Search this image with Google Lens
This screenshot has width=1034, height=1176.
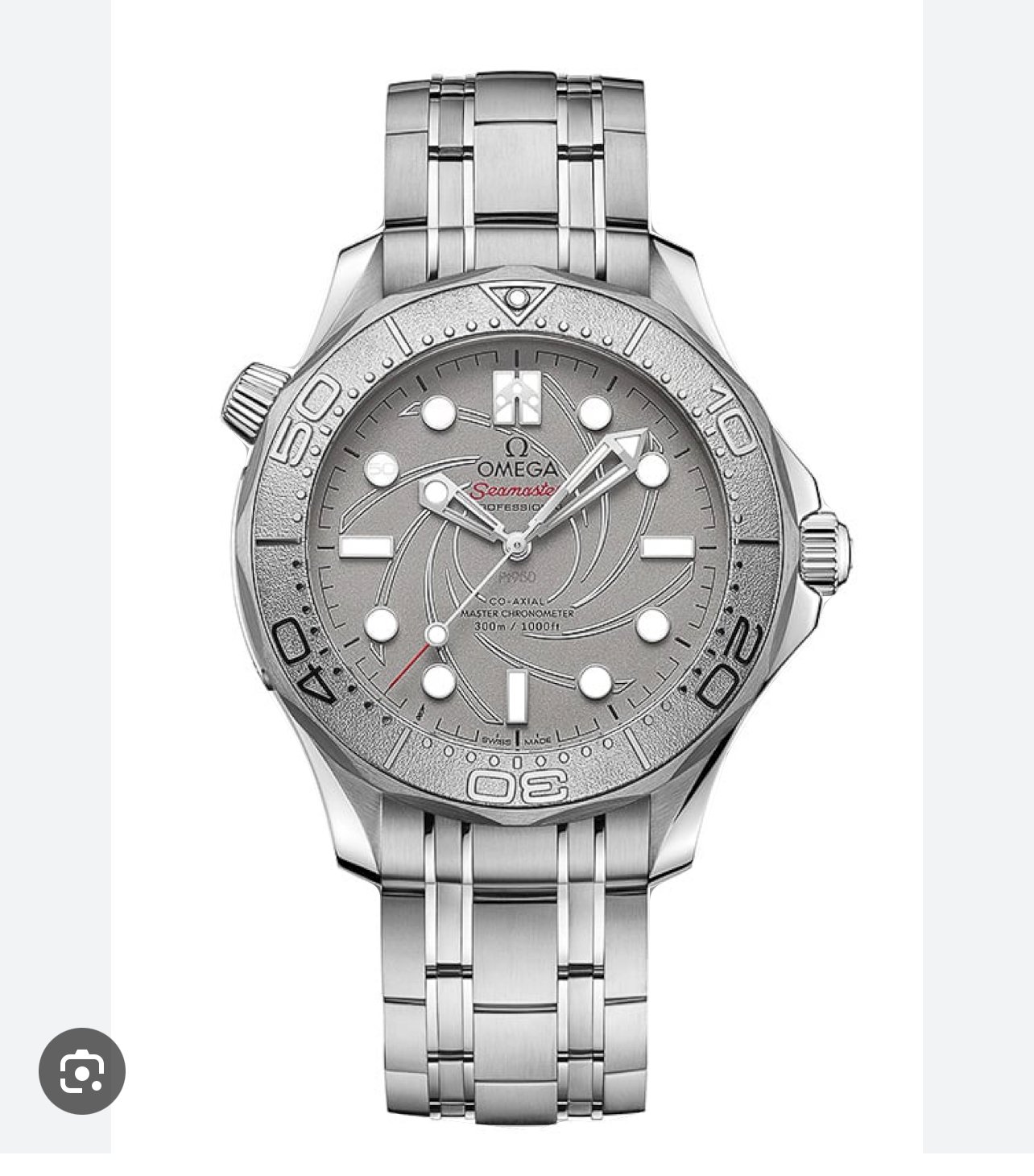pos(82,1070)
